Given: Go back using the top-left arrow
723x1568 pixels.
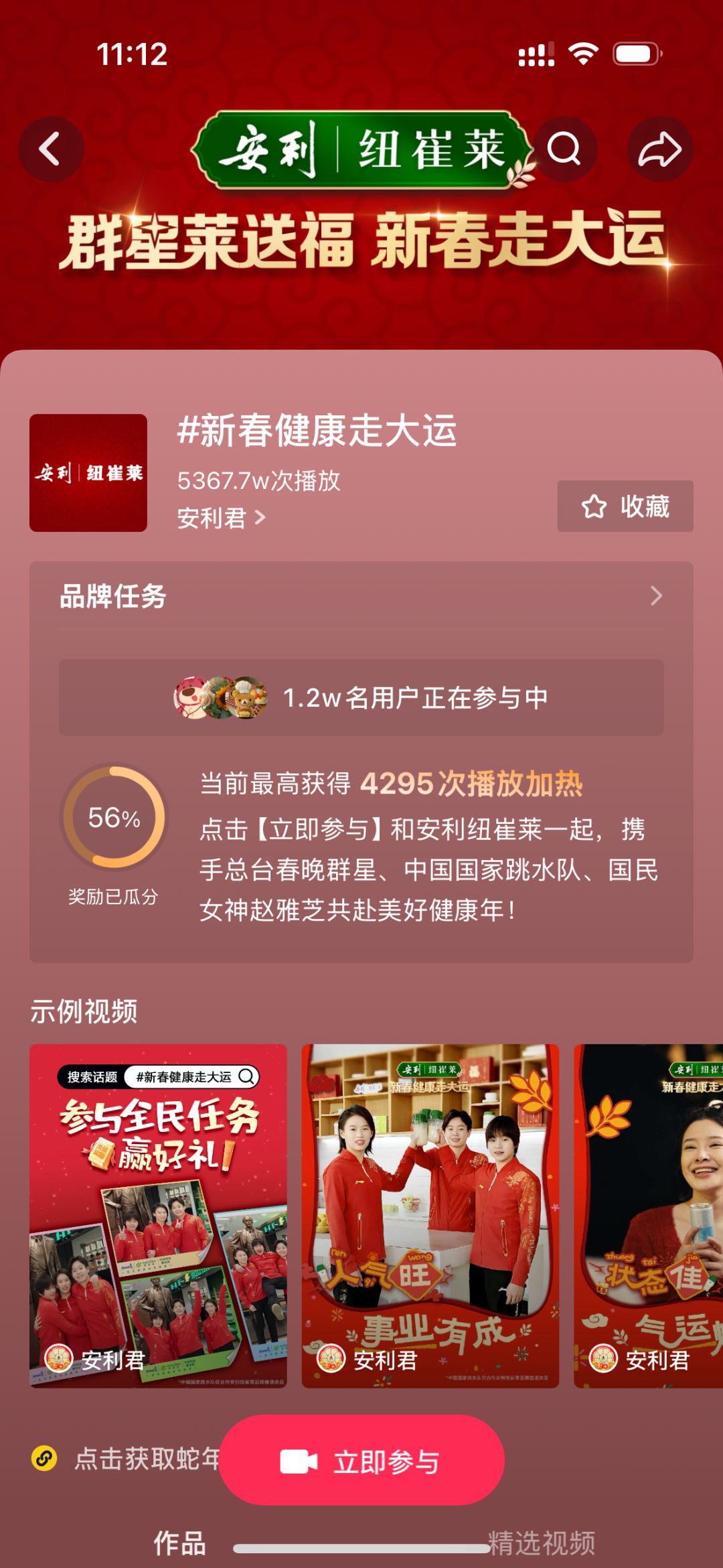Looking at the screenshot, I should pos(51,149).
